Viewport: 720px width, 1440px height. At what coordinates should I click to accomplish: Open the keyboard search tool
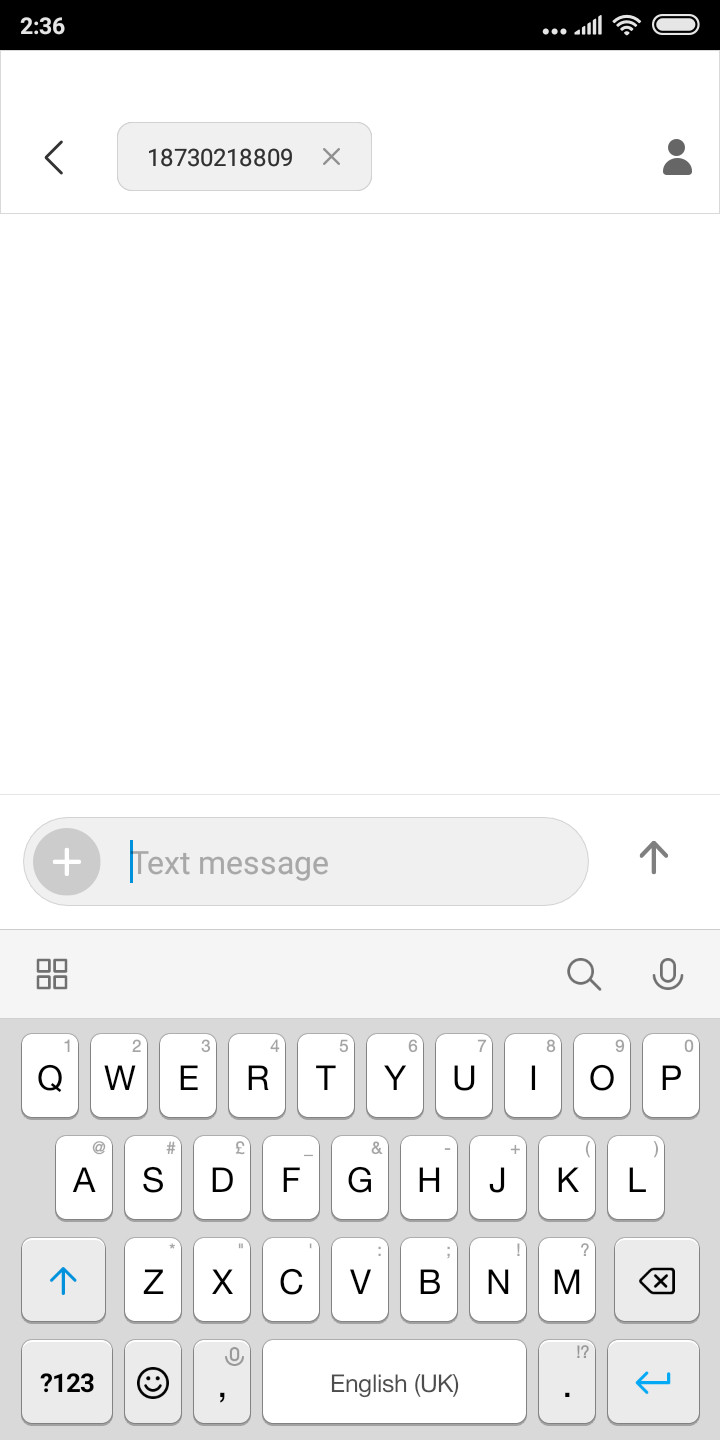pyautogui.click(x=584, y=974)
